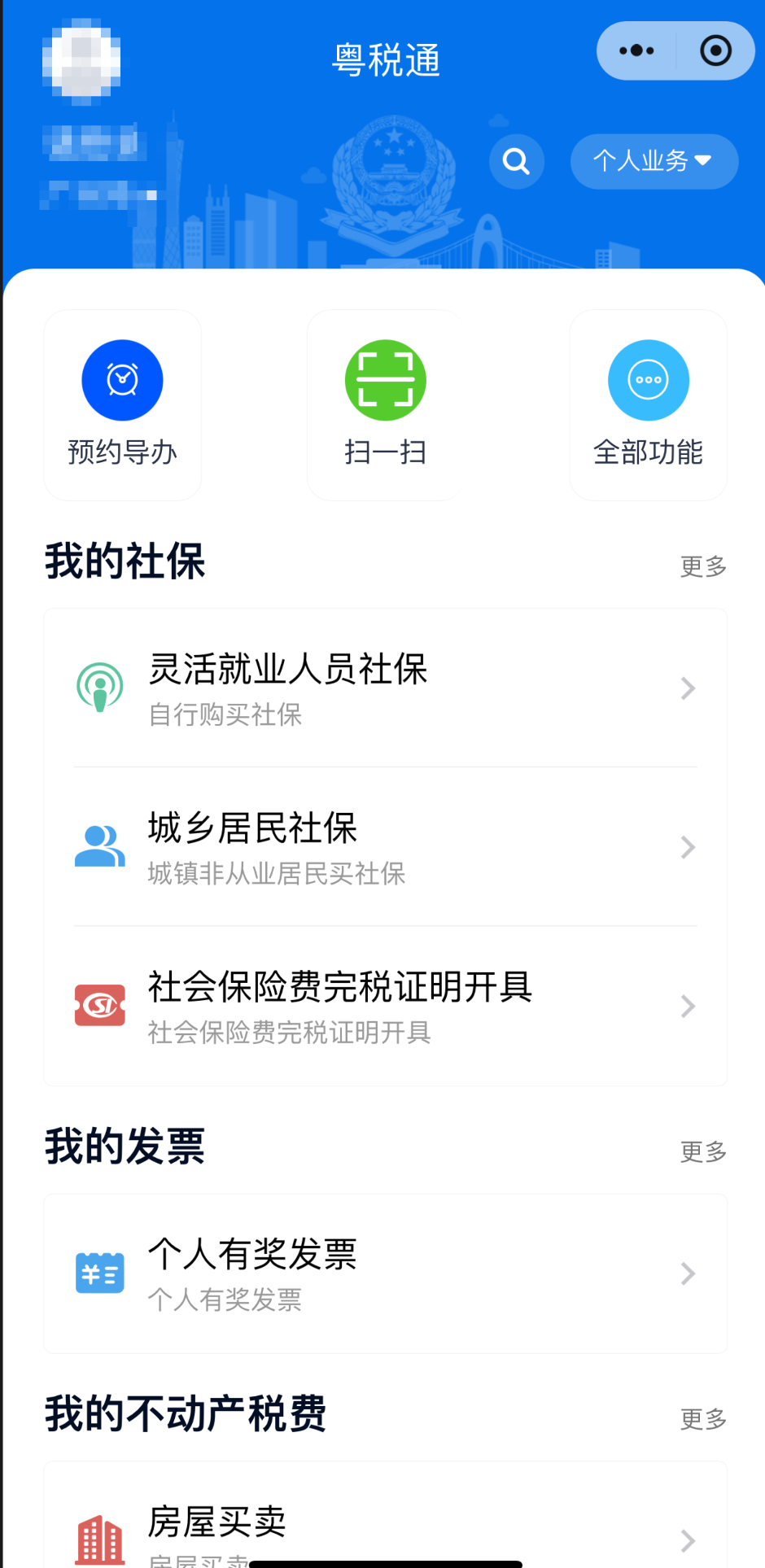
Task: Click the 城乡居民社保 people icon
Action: (x=99, y=846)
